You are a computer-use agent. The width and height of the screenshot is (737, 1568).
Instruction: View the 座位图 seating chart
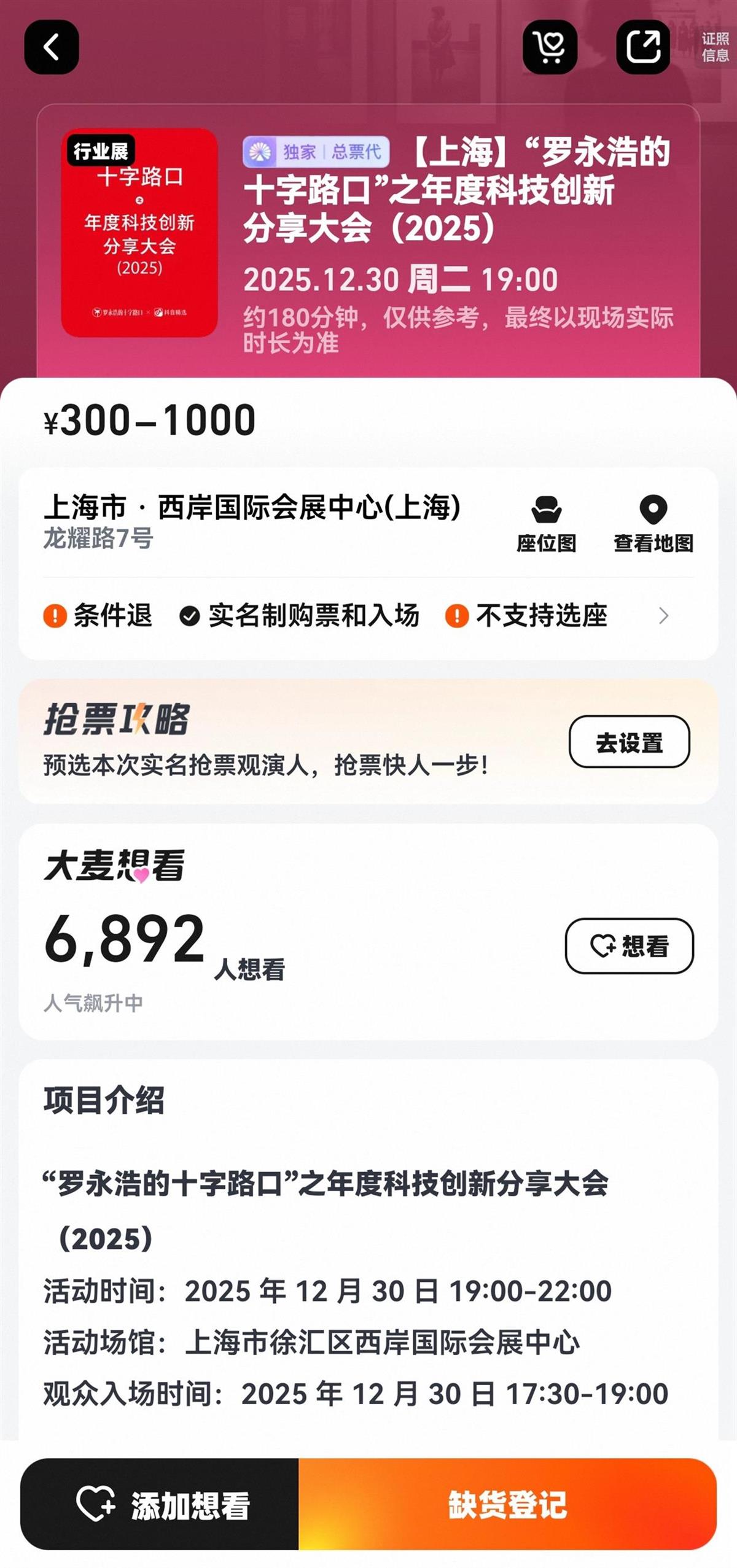point(546,524)
